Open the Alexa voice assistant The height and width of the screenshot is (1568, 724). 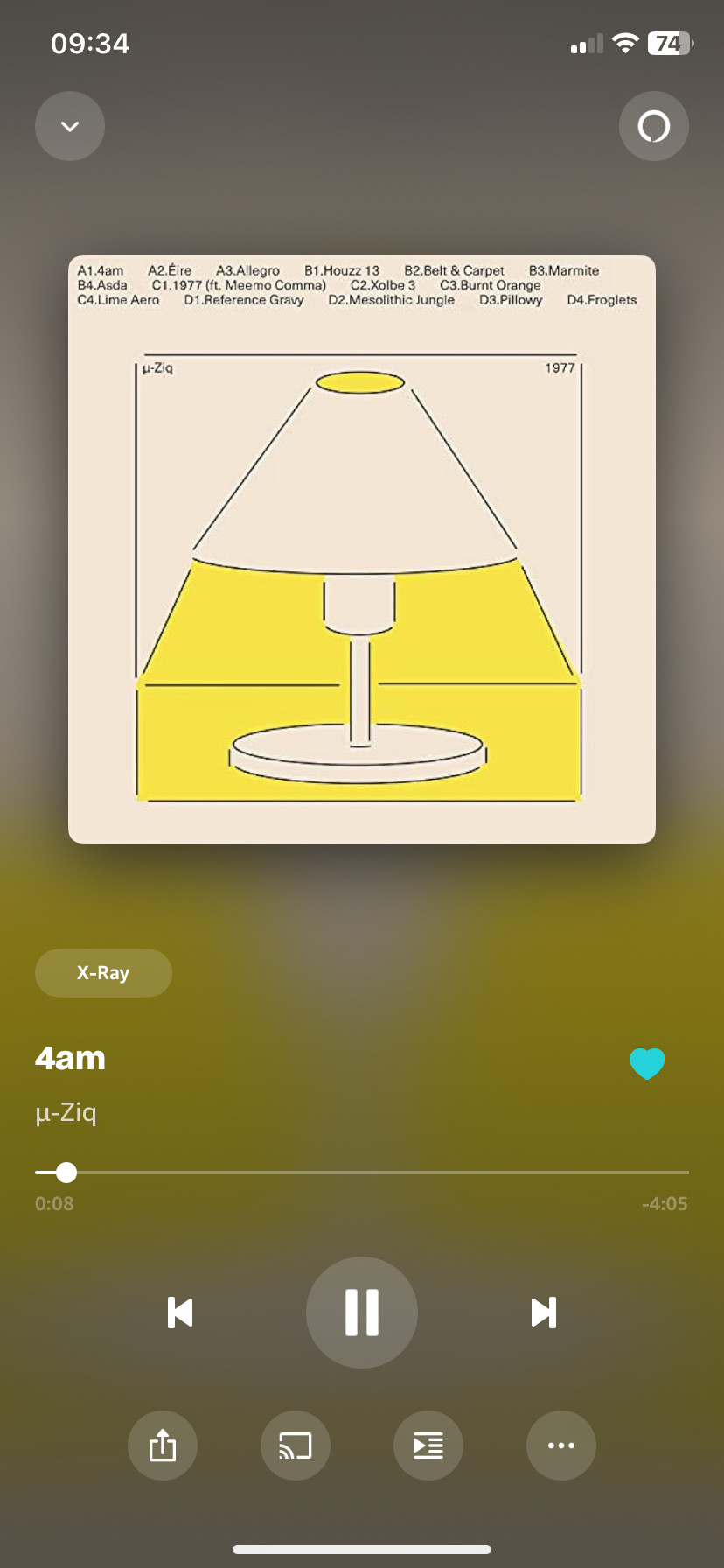pyautogui.click(x=654, y=126)
